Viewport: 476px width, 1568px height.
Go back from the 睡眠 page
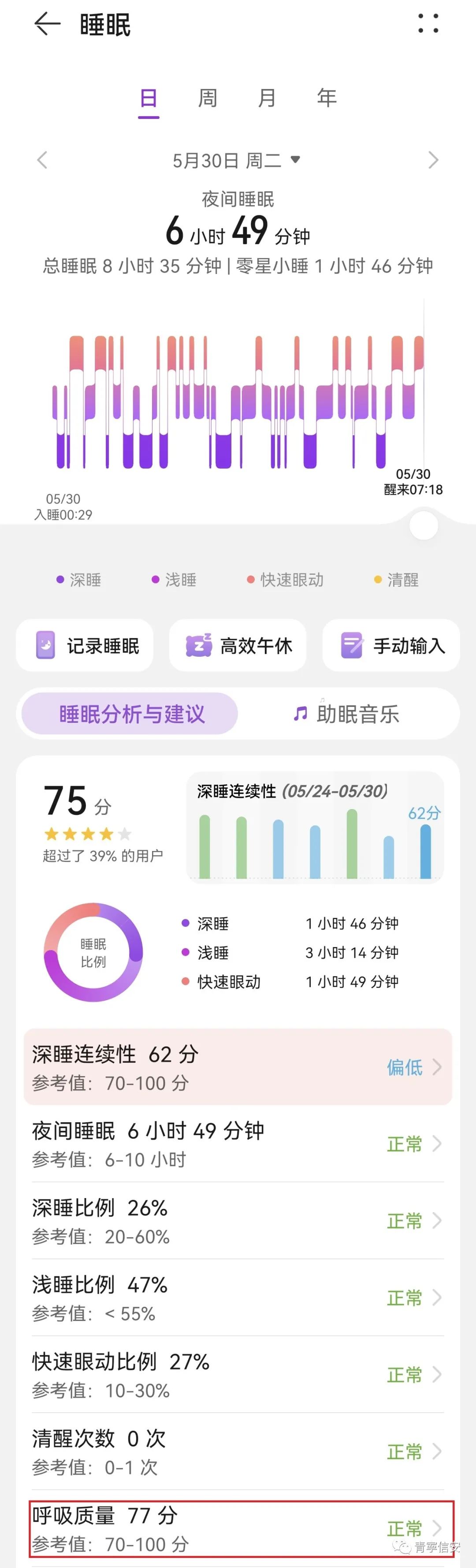pos(47,24)
